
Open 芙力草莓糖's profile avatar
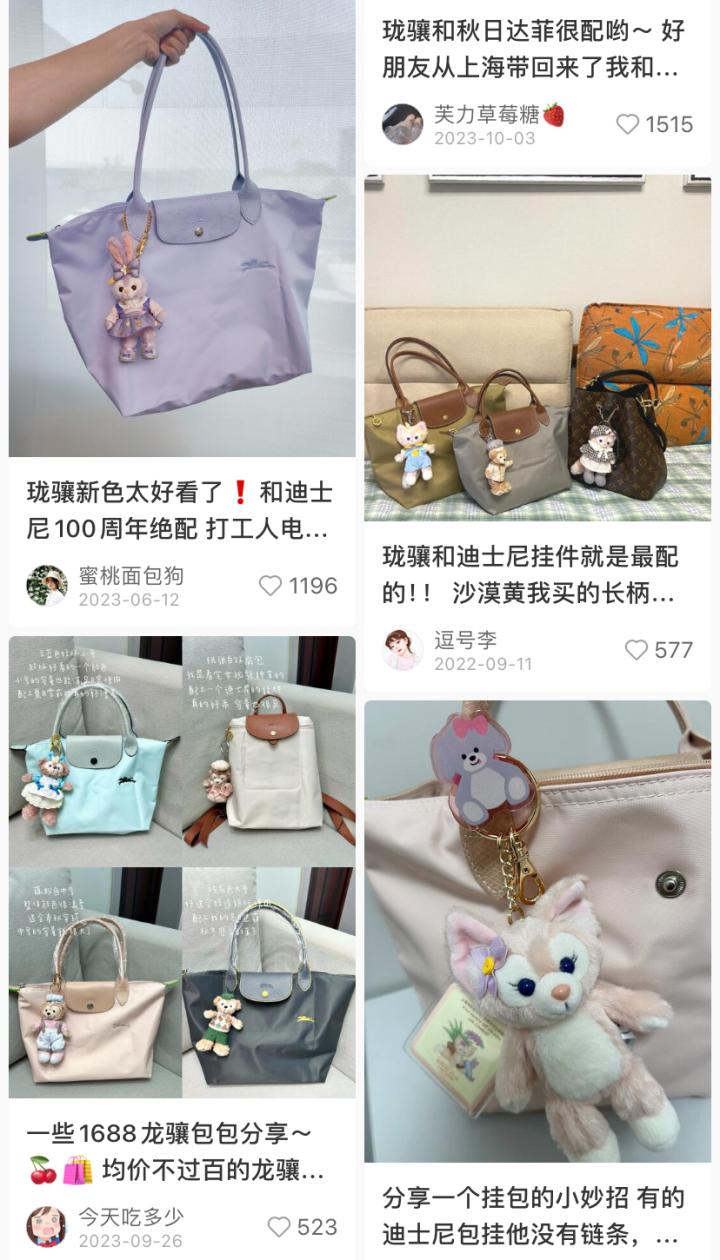[x=403, y=124]
